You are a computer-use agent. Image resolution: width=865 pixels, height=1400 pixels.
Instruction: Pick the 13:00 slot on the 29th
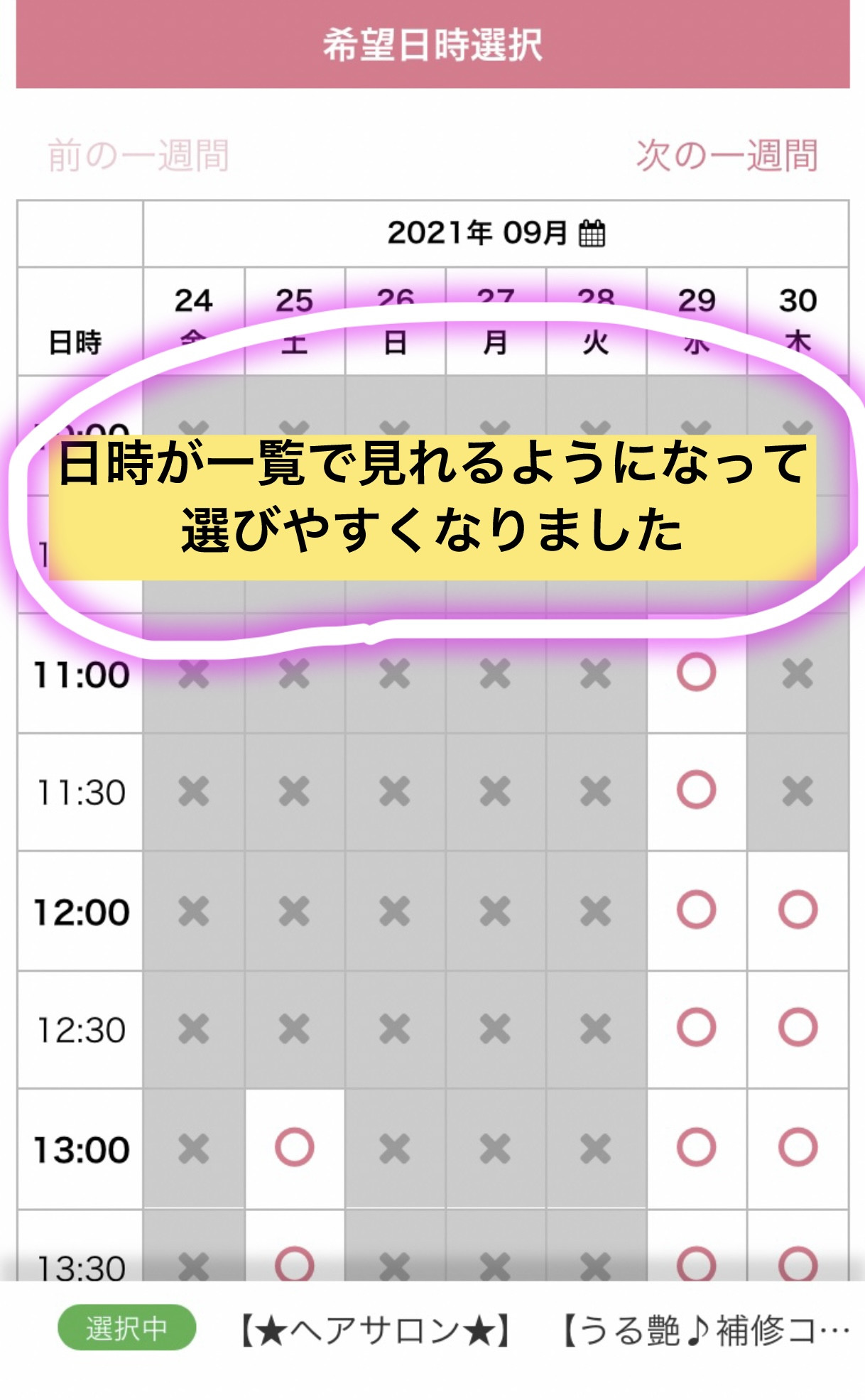pos(696,1147)
